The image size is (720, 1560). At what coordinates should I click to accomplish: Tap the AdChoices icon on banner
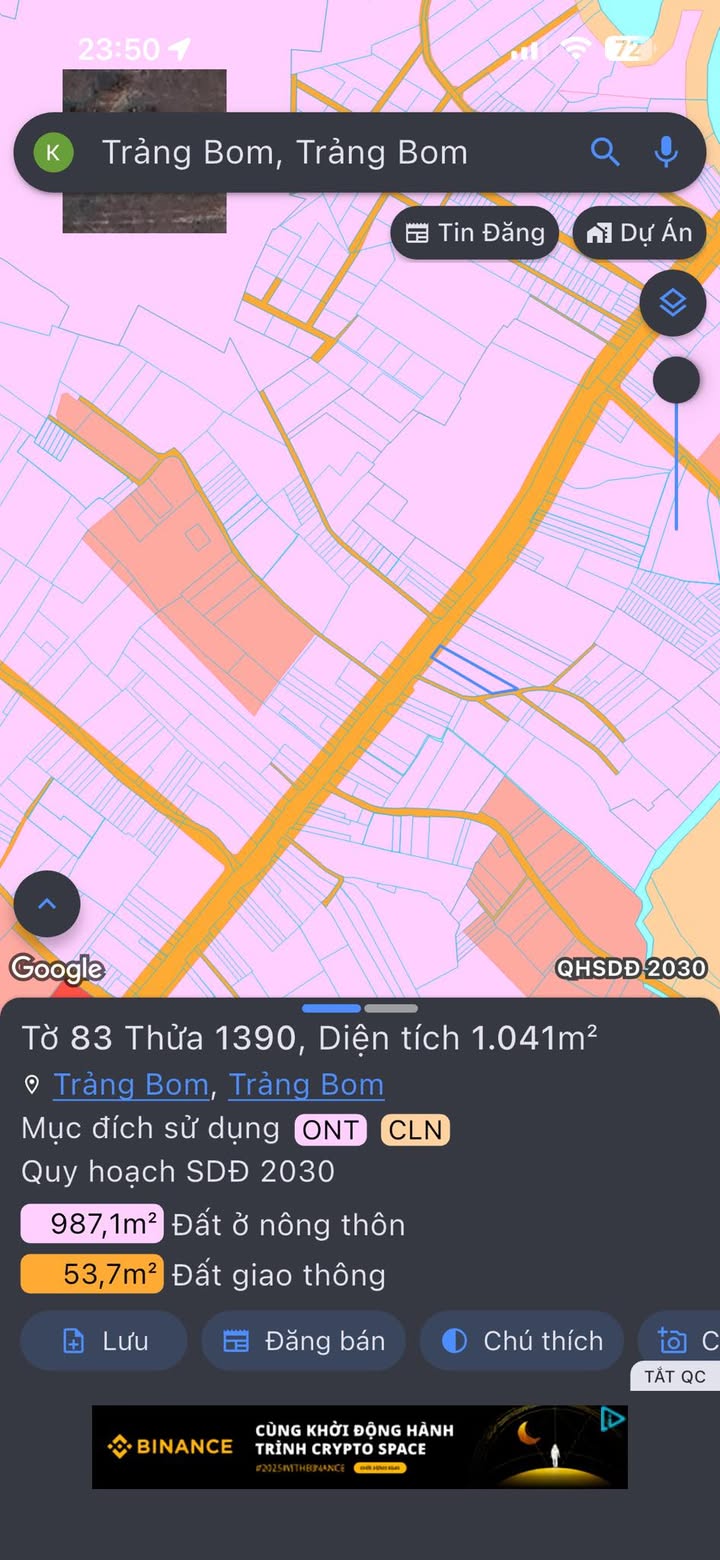[613, 1419]
